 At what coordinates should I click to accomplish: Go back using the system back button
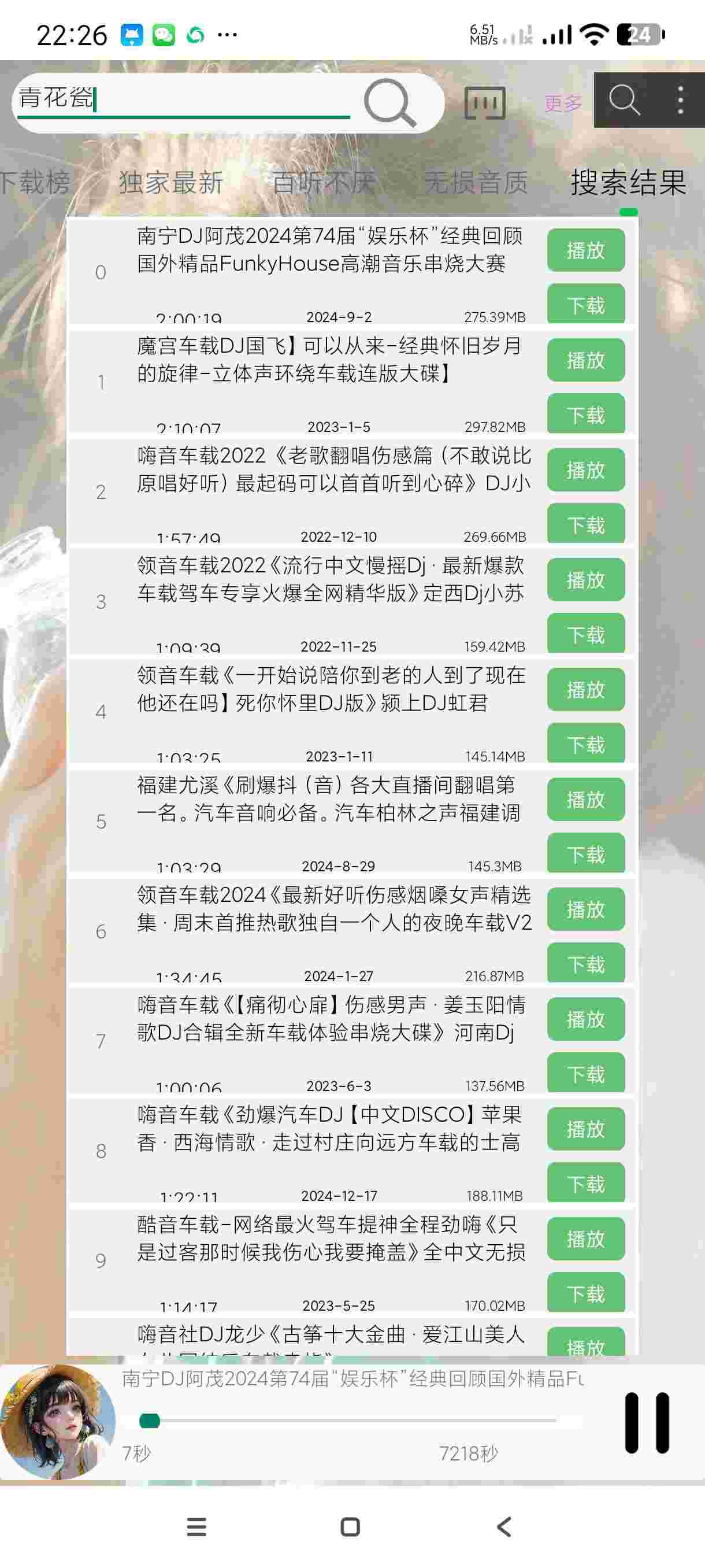coord(504,1526)
